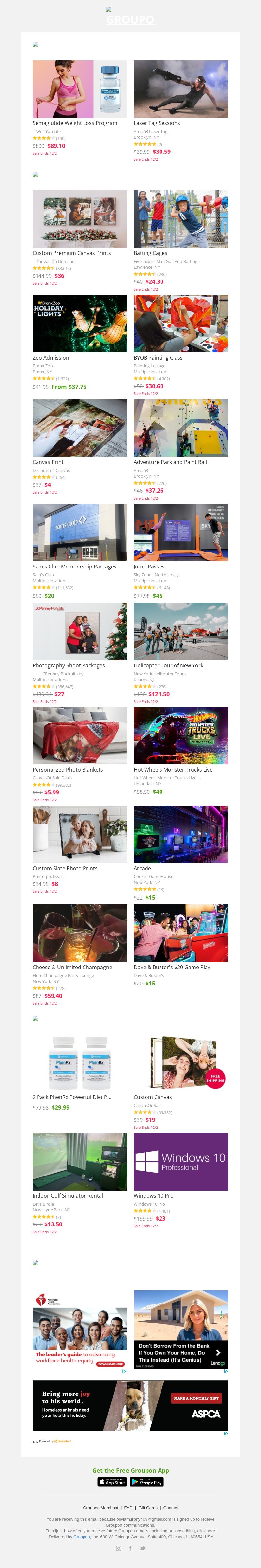Screen dimensions: 261x1568
Task: Download the app from the App Store badge
Action: (112, 1482)
